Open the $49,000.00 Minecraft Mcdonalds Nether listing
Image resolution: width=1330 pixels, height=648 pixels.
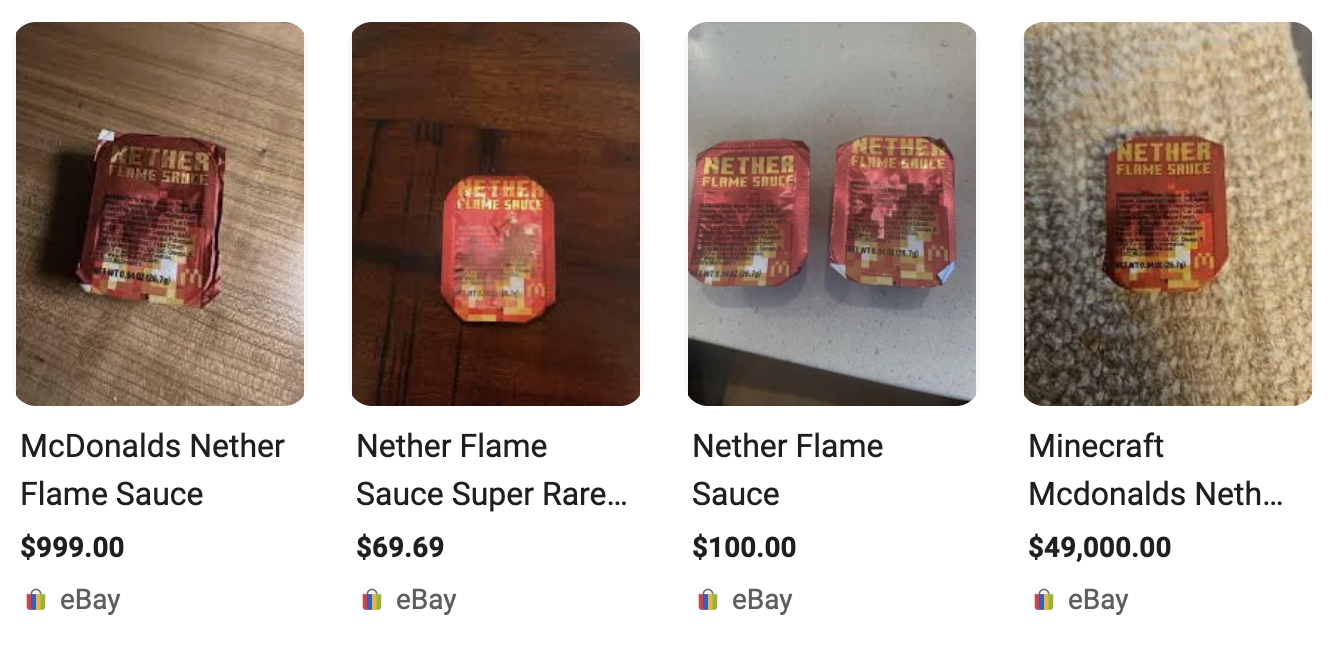click(x=1167, y=214)
